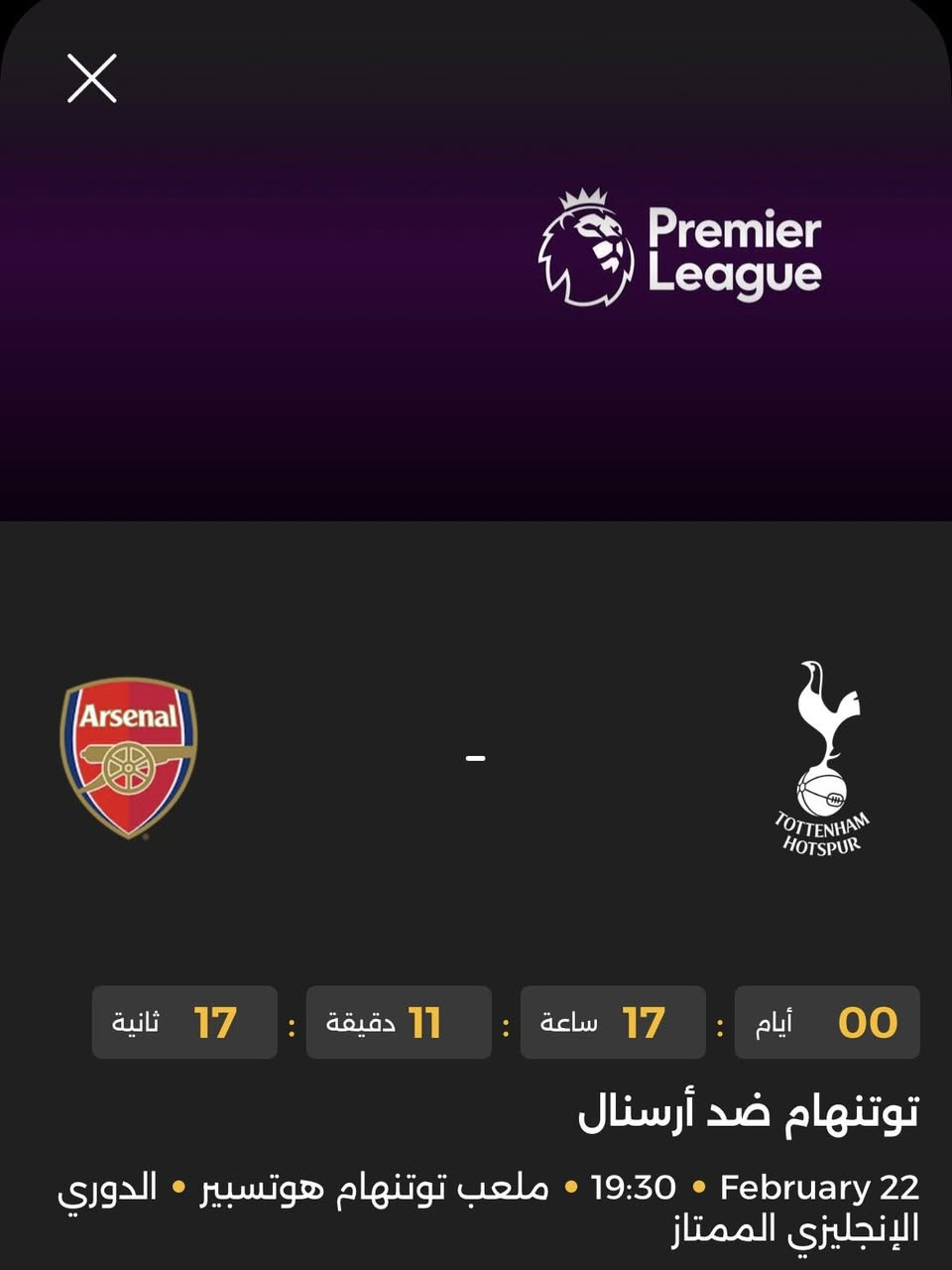Close the match details sheet
Screen dimensions: 952x1270
pos(92,78)
